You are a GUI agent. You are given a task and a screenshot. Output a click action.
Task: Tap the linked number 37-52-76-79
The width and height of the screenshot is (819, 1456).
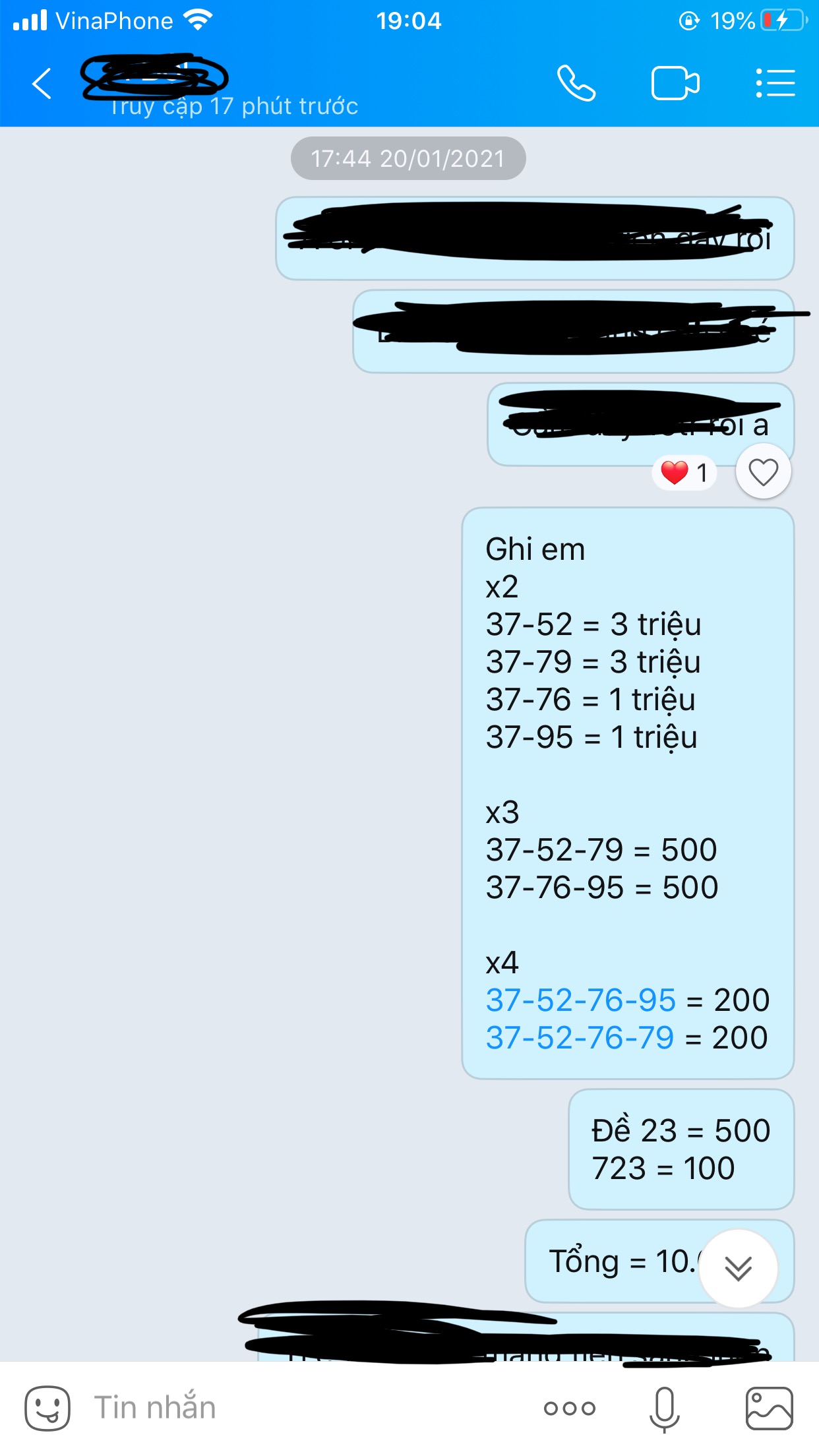pos(580,1038)
